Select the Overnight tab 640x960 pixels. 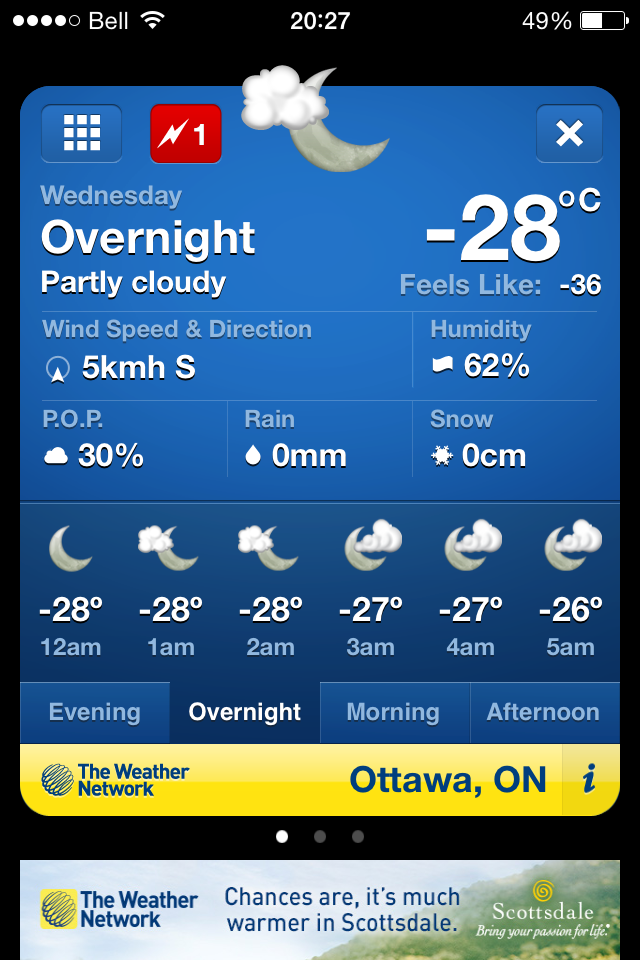(245, 712)
